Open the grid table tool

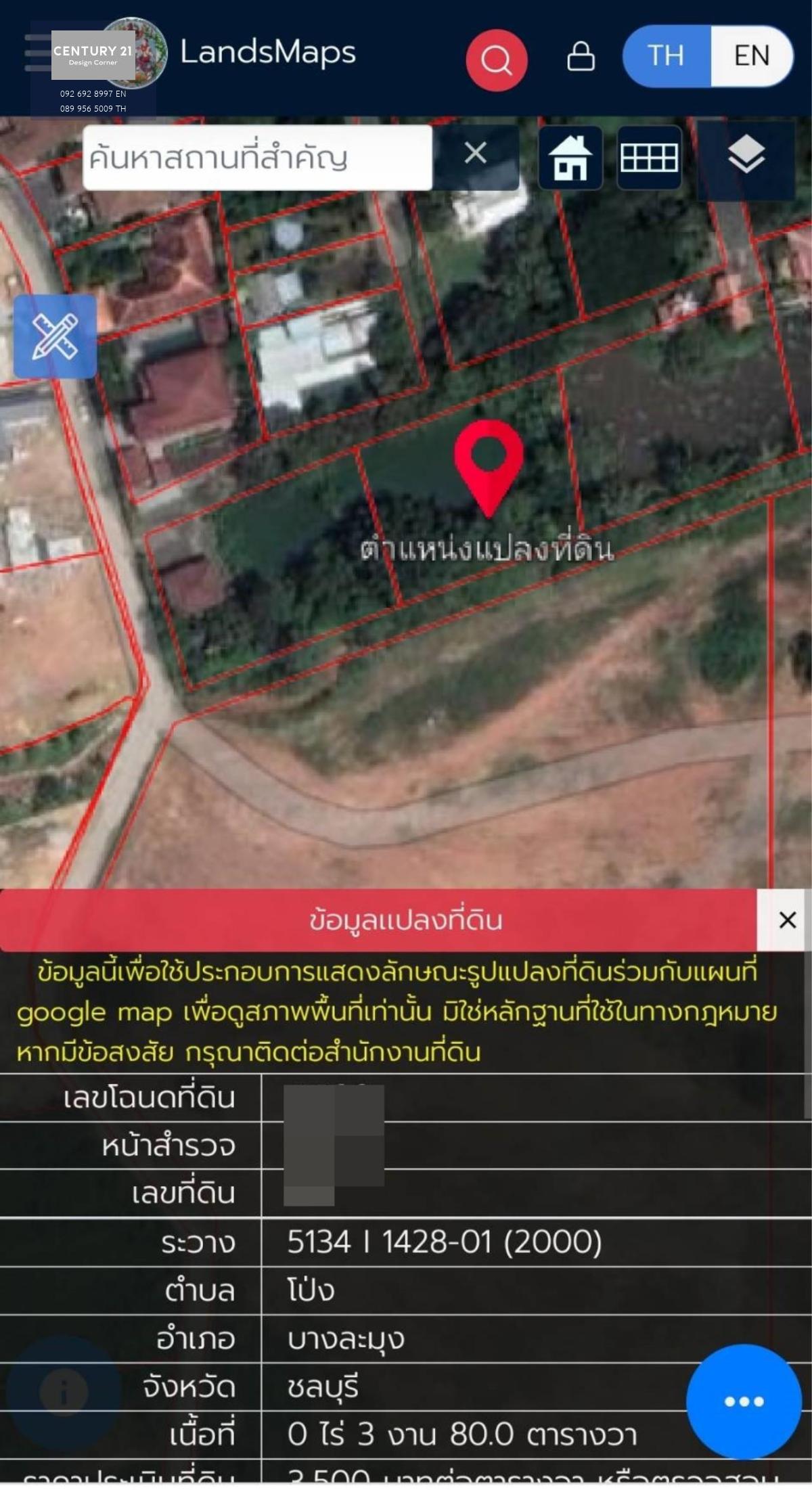coord(649,158)
